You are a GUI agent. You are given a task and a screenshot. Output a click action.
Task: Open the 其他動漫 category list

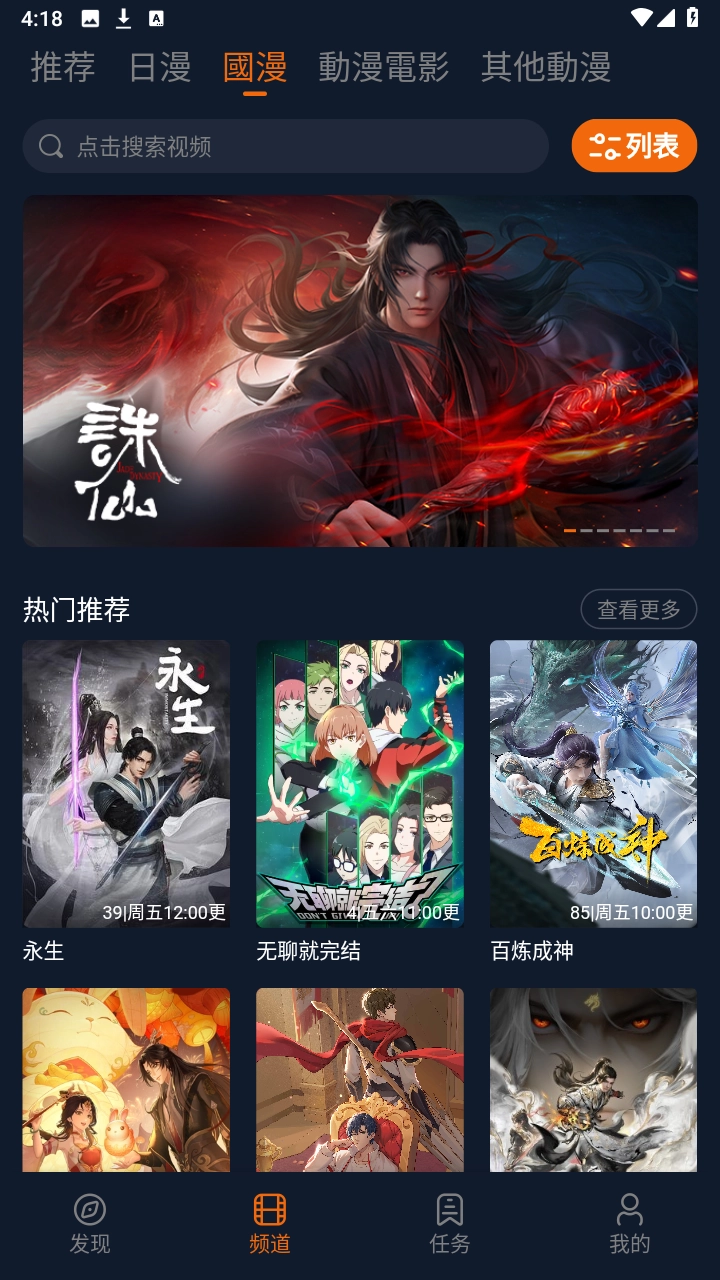point(546,68)
